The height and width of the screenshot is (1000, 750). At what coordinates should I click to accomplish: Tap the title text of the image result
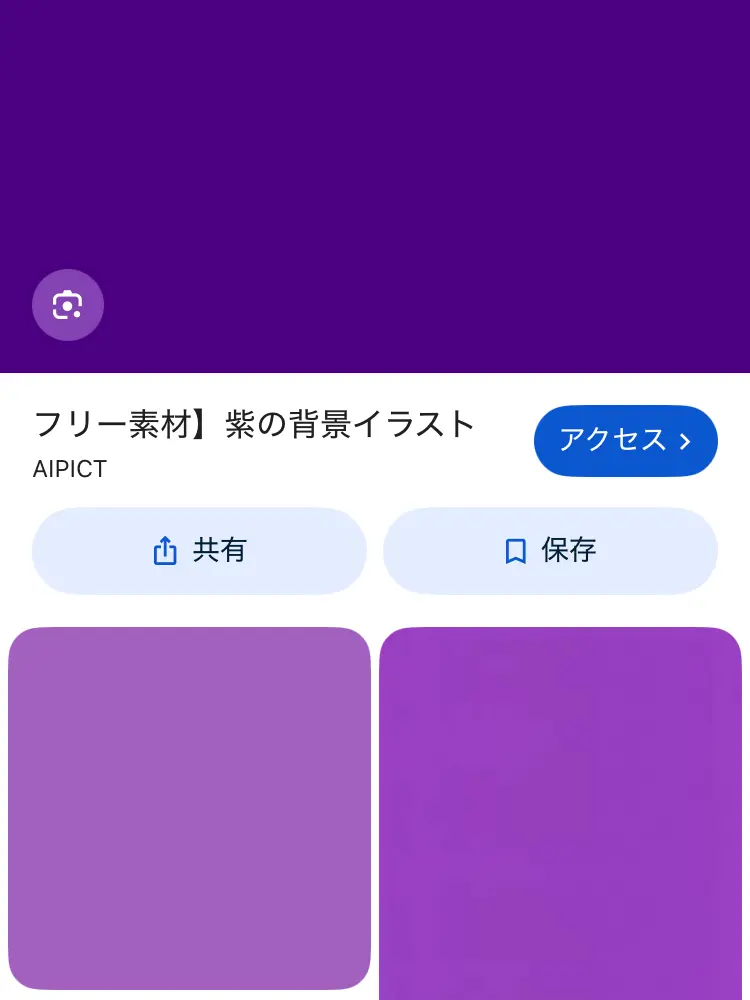tap(253, 425)
